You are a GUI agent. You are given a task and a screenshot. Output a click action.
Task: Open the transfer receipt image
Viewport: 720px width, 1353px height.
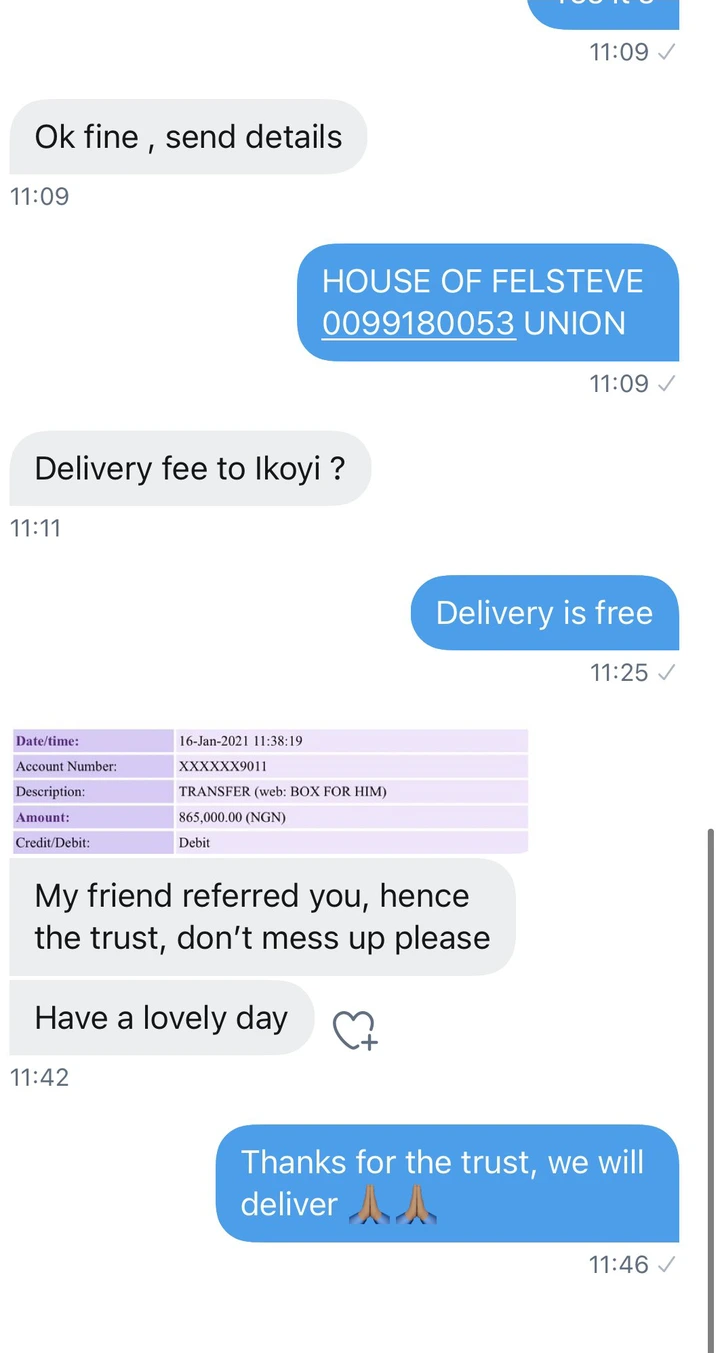click(269, 791)
